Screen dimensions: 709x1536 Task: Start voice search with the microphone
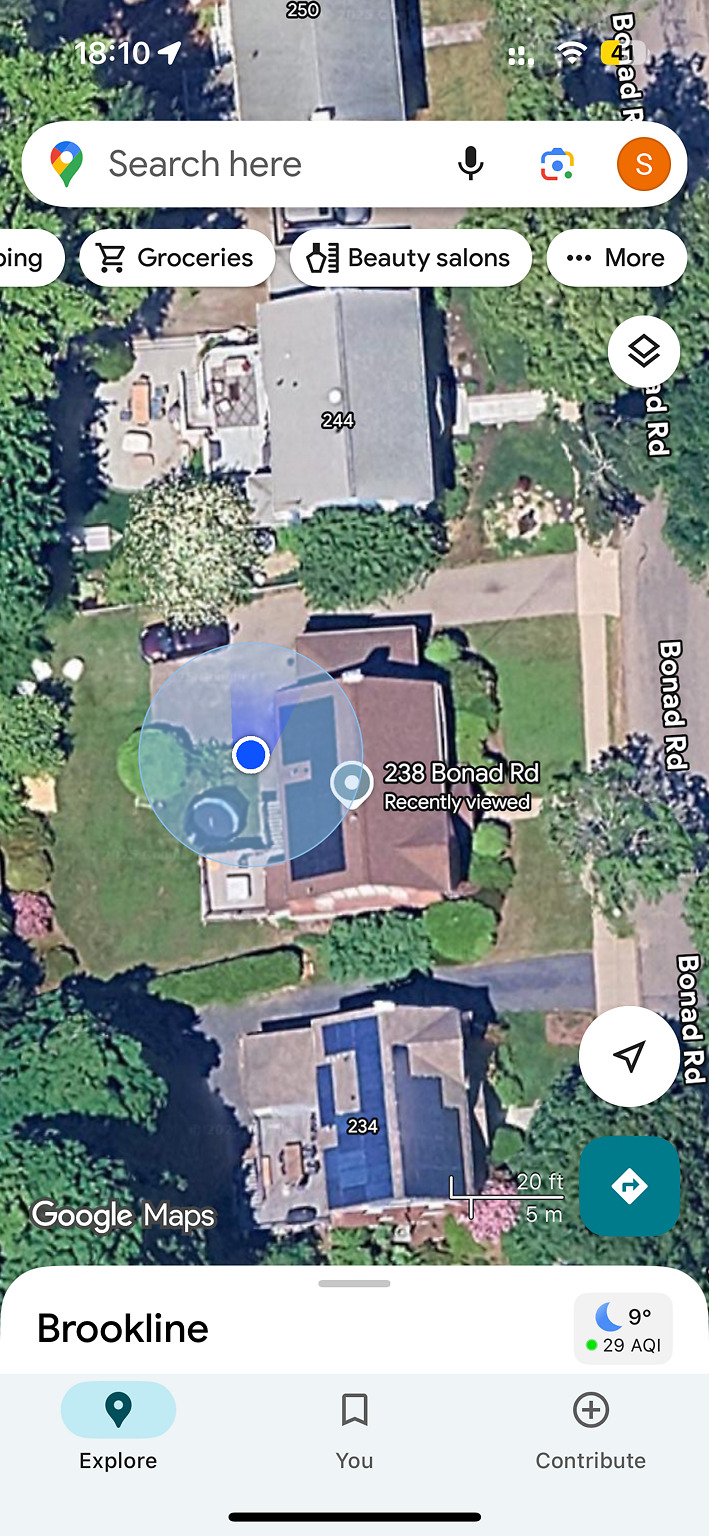tap(470, 164)
